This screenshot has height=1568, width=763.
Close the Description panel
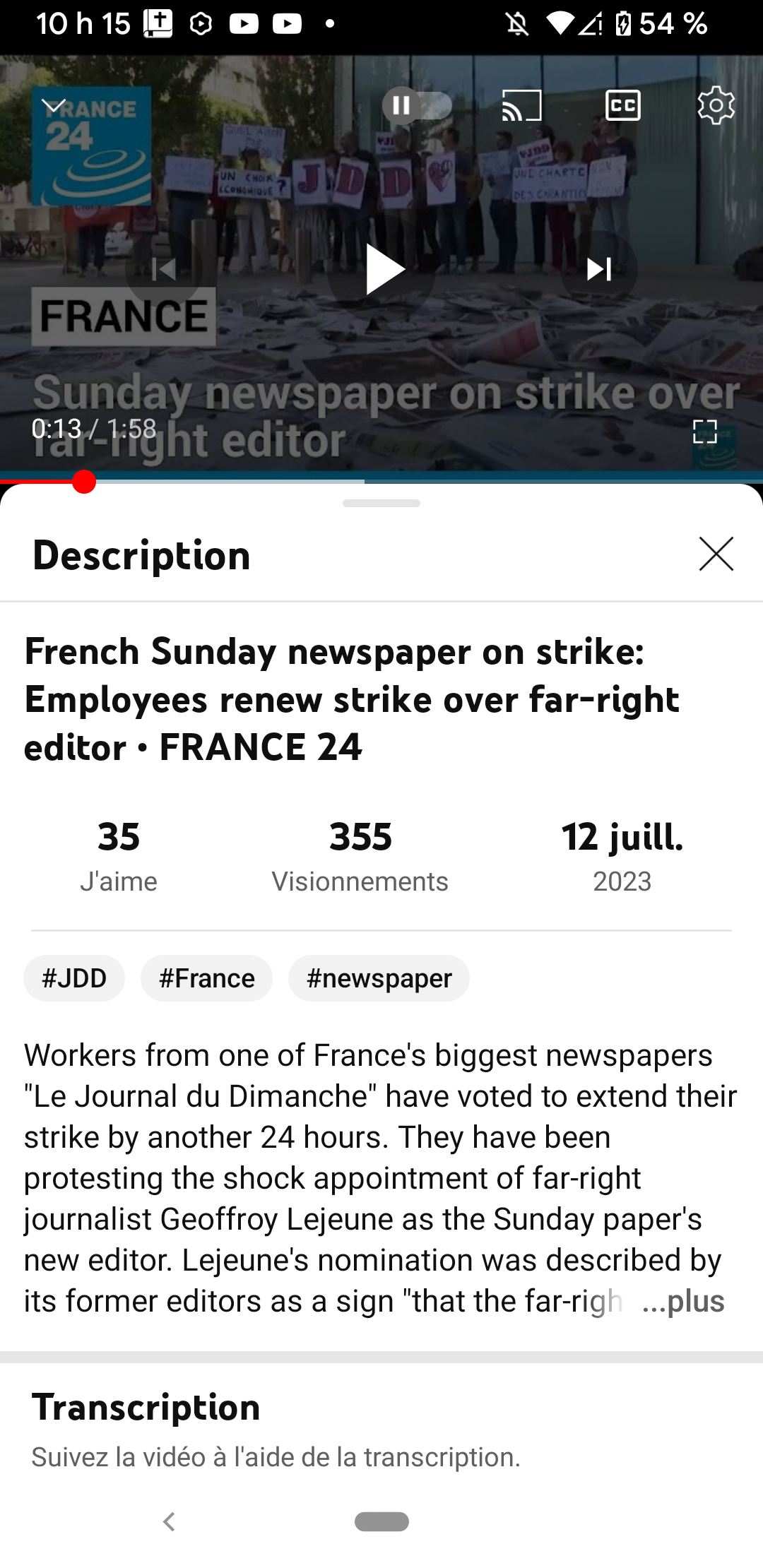coord(716,554)
